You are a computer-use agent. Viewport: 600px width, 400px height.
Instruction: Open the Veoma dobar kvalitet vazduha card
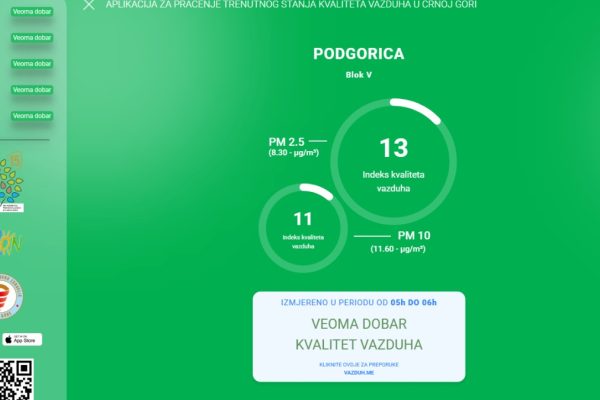tap(358, 334)
